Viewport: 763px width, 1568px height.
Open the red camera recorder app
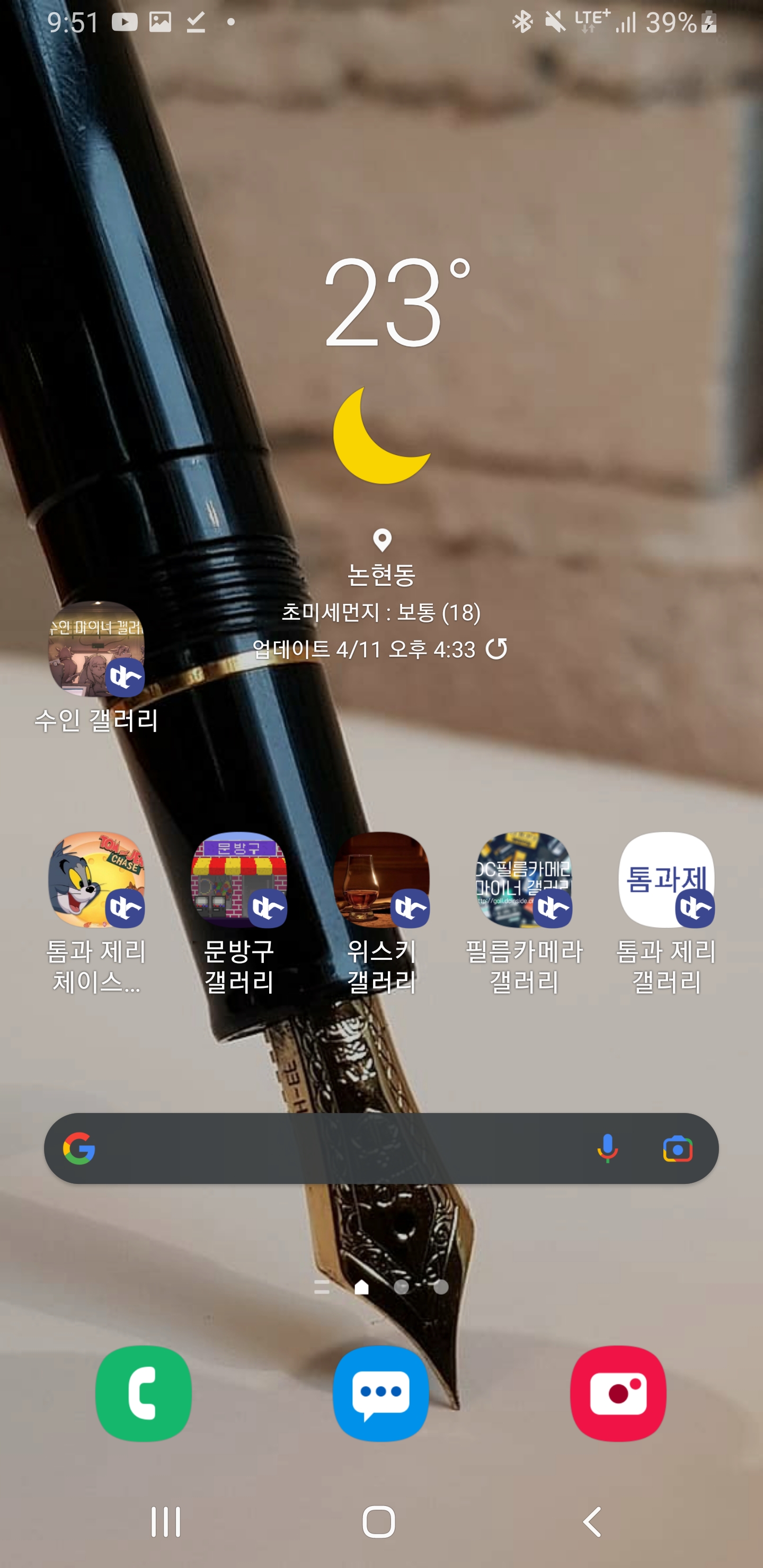coord(618,1393)
